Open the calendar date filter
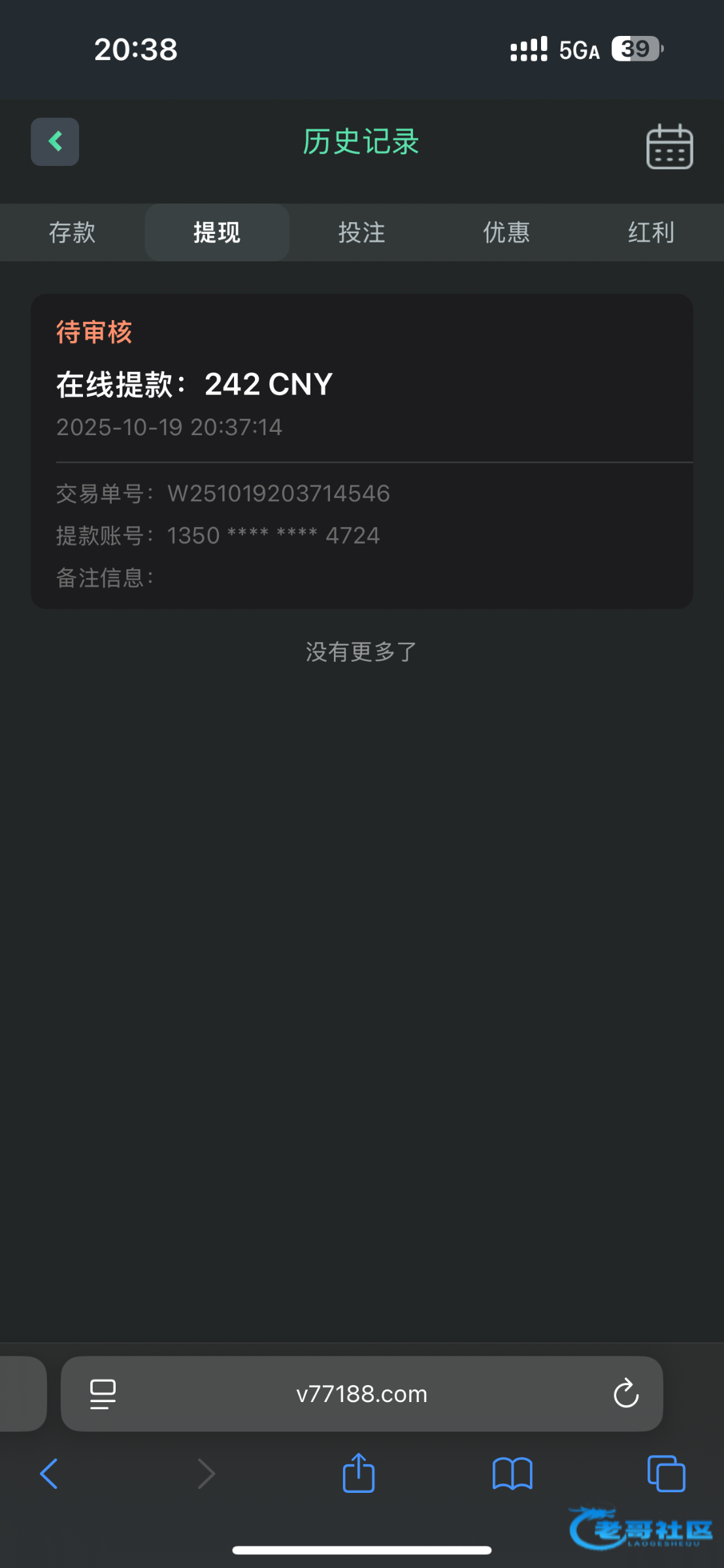724x1568 pixels. [x=669, y=146]
